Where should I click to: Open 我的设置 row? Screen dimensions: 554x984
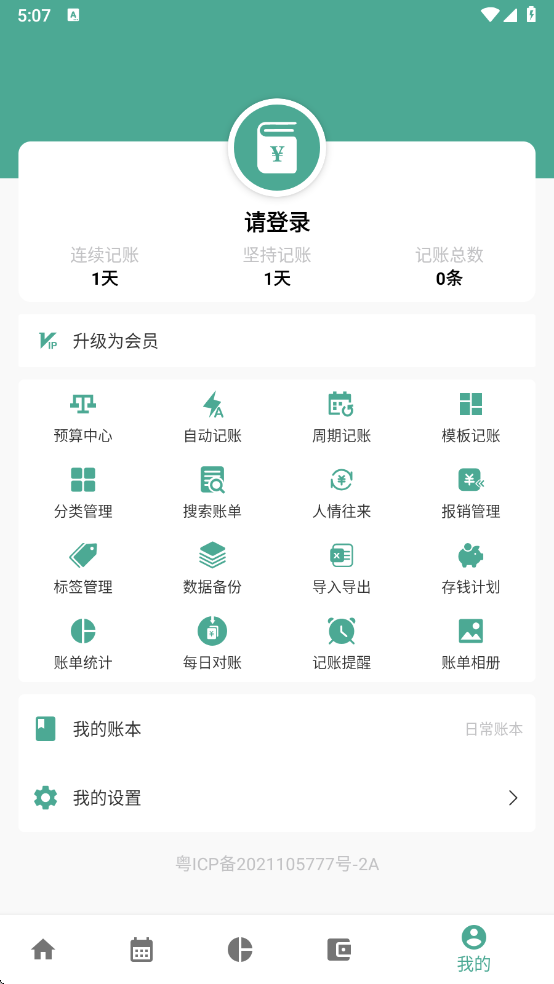(x=277, y=798)
